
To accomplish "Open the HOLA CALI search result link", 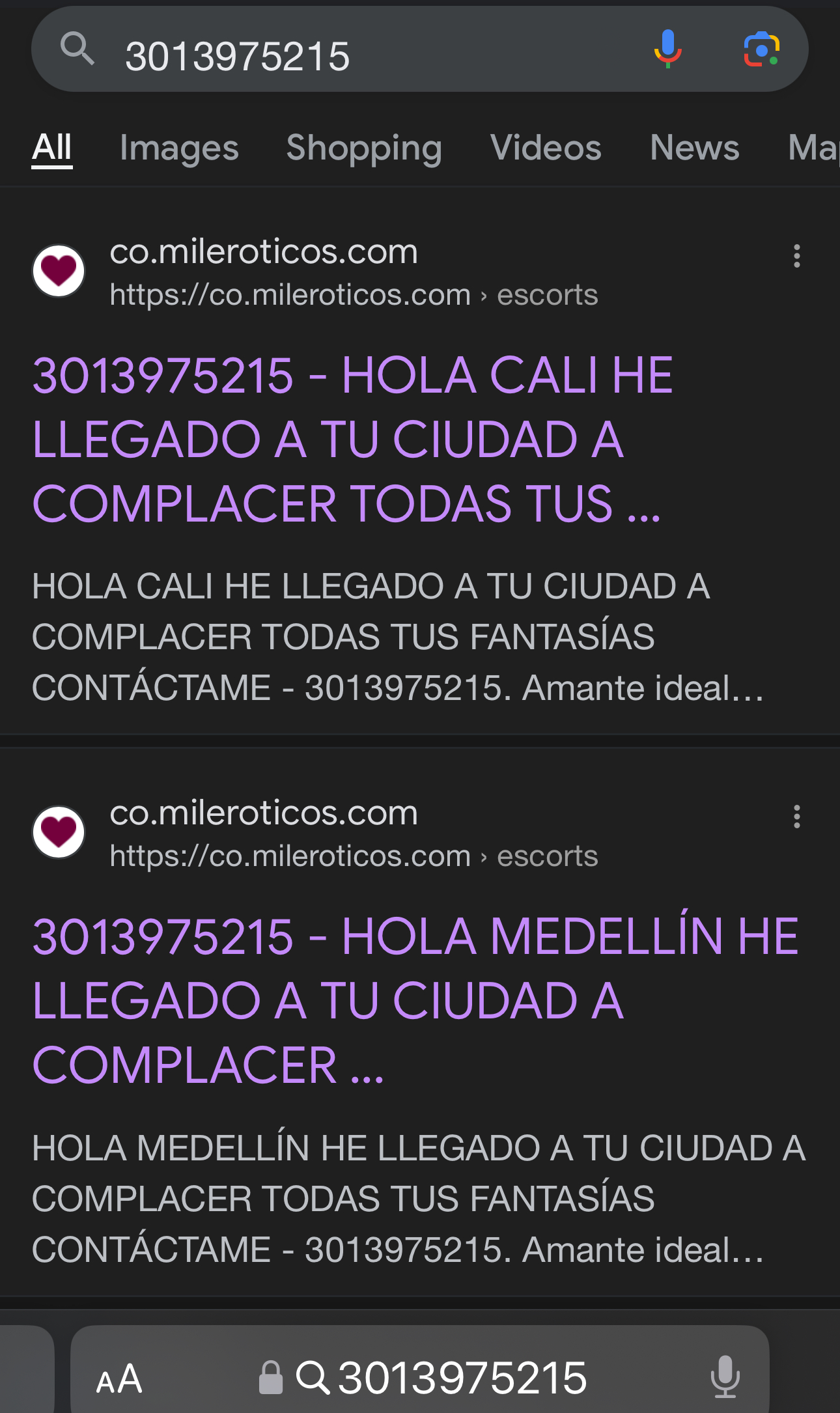I will 352,440.
